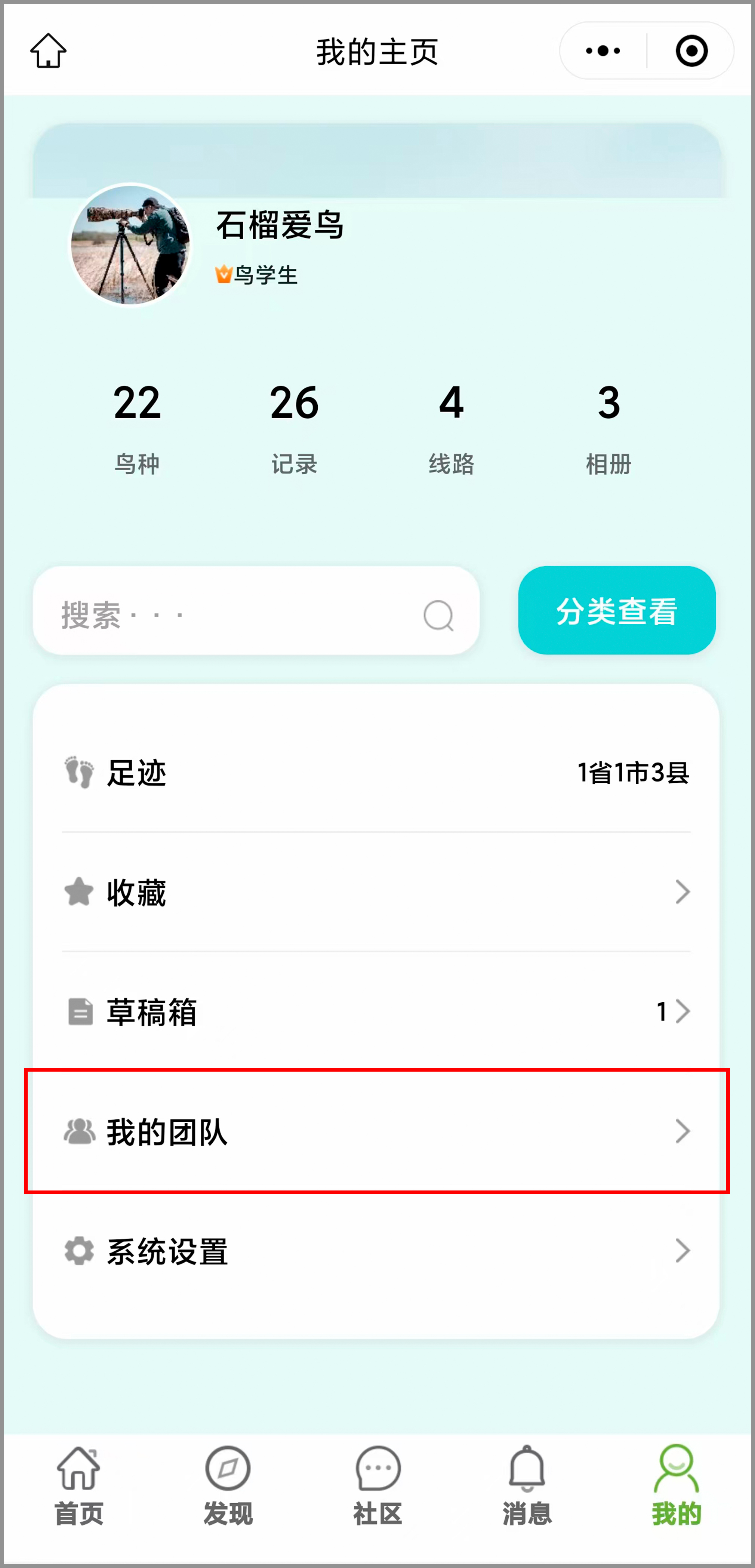View the 4 线路 routes

click(451, 428)
